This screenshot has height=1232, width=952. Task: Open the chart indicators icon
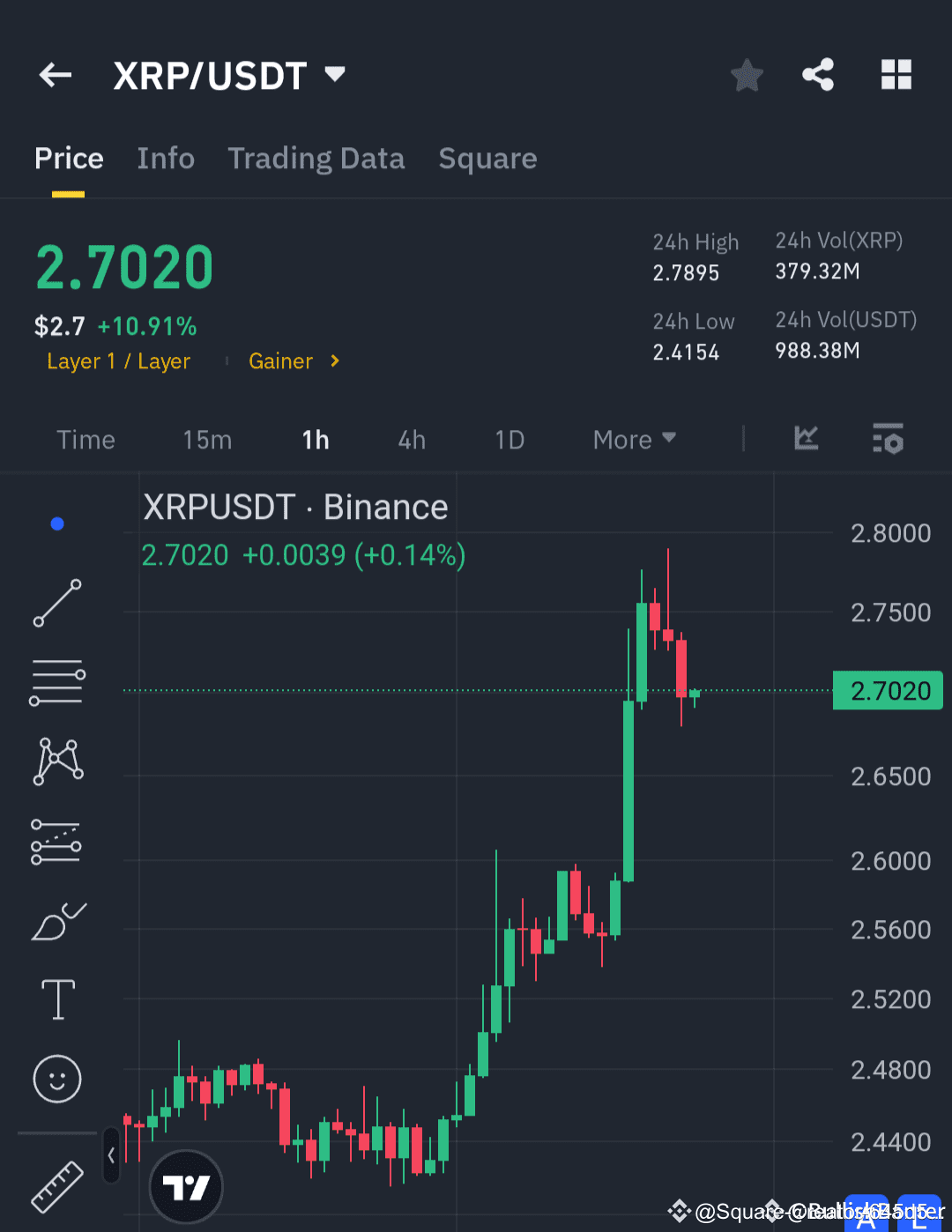click(805, 439)
